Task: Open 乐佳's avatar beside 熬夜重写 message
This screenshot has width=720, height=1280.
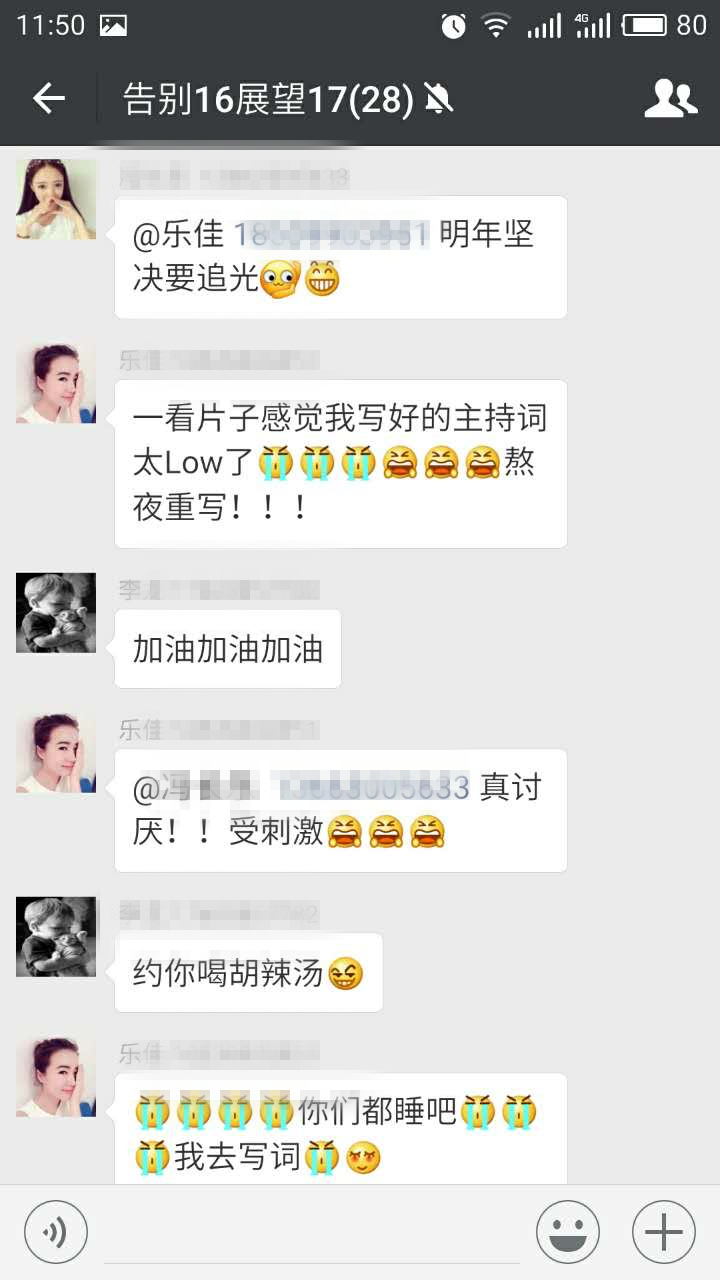Action: (x=56, y=384)
